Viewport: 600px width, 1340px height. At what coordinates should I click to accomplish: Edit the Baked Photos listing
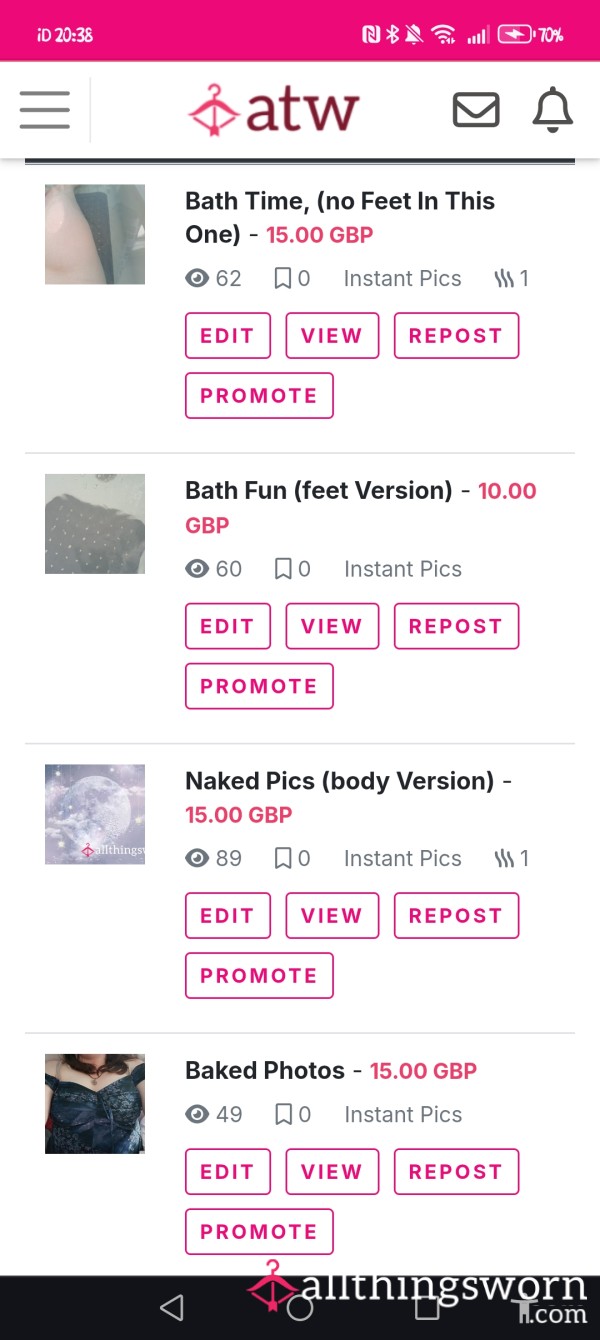point(228,1172)
